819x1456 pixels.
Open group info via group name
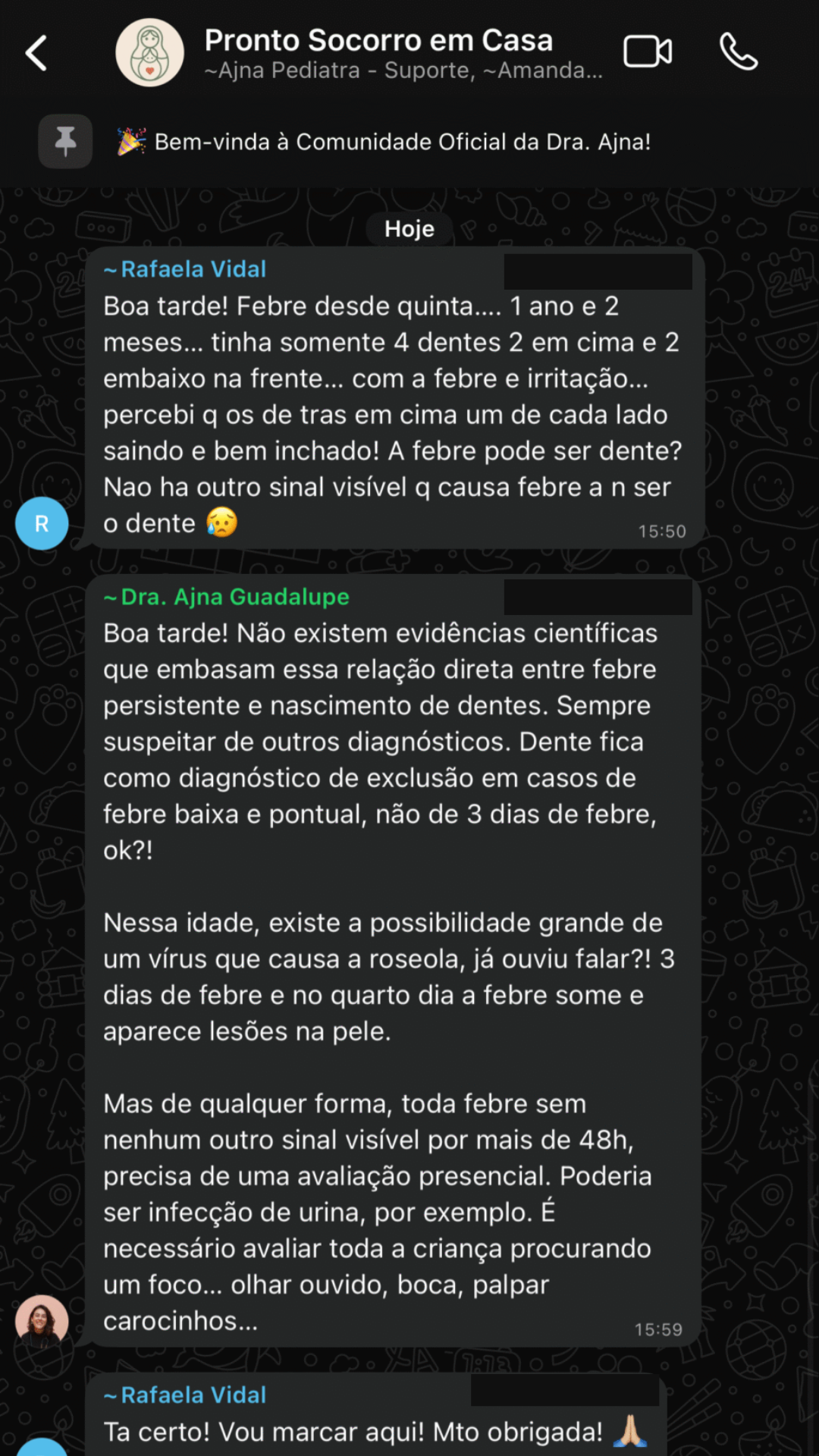coord(378,39)
